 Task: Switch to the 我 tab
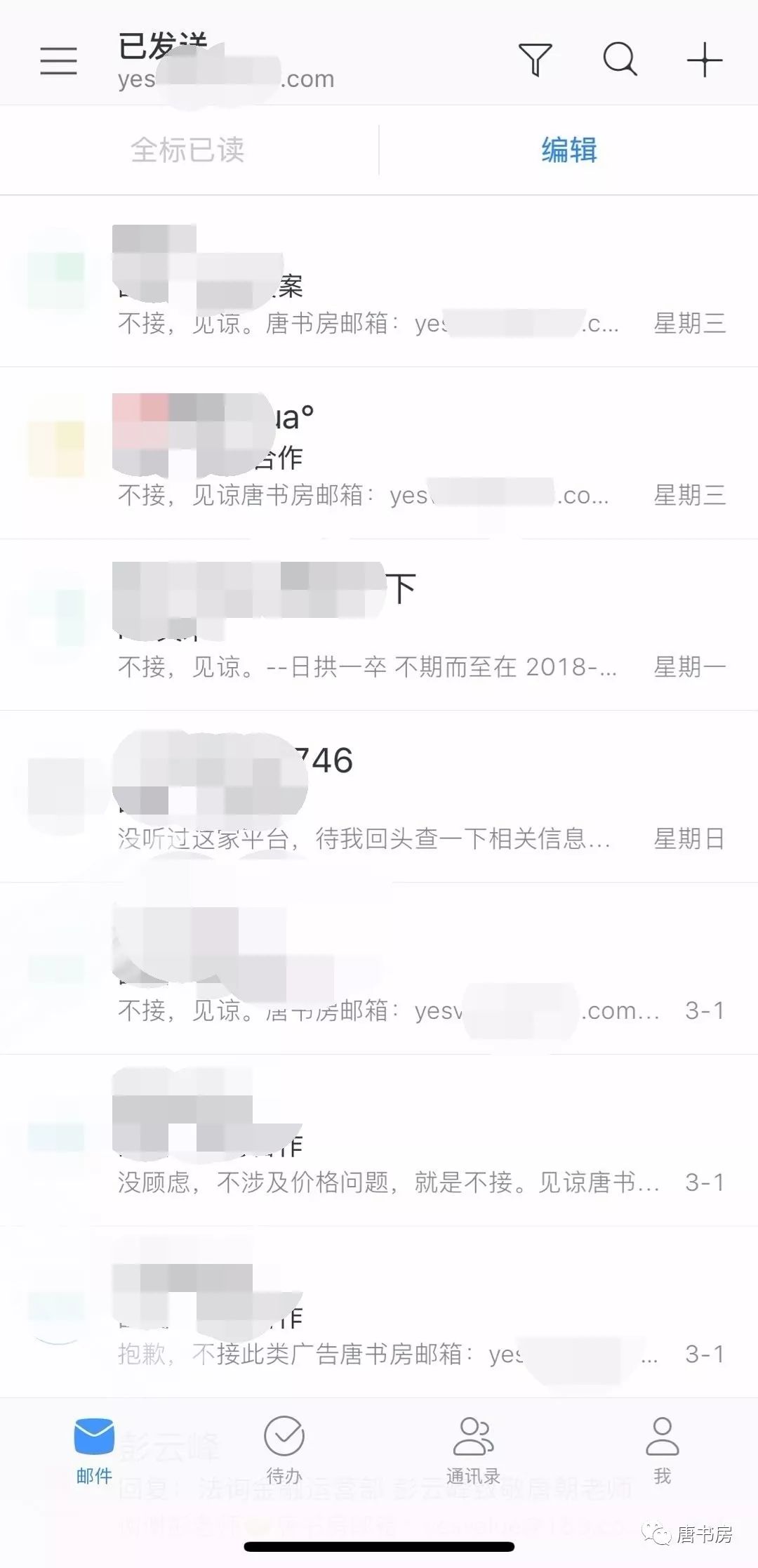click(x=662, y=1449)
